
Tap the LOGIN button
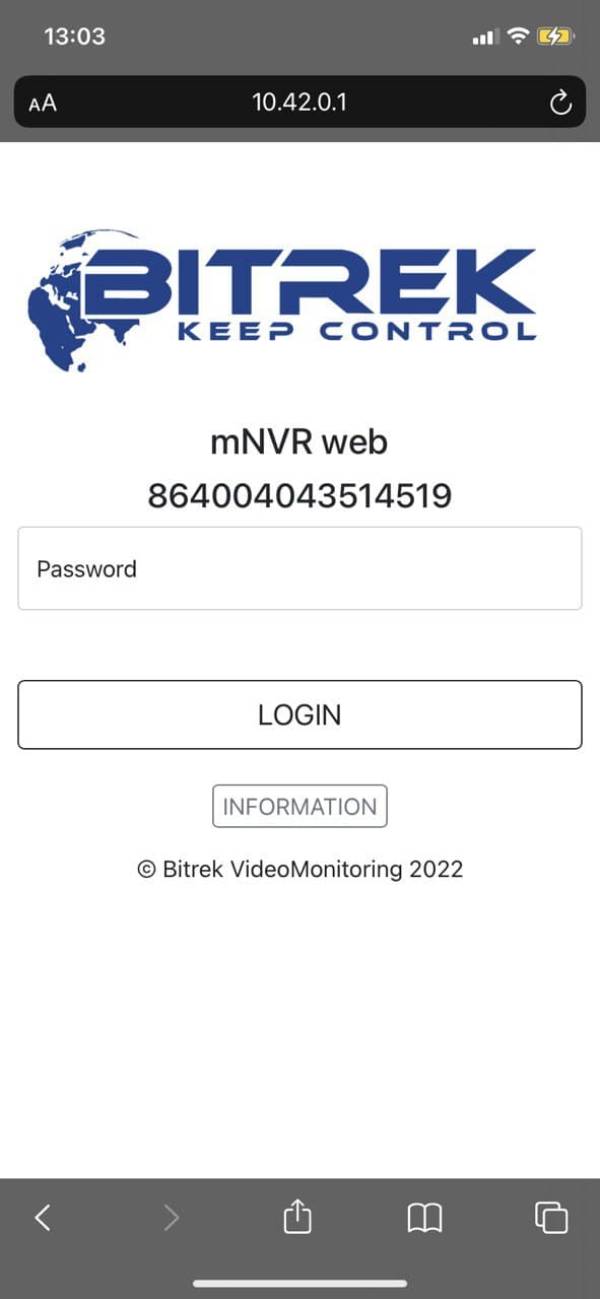299,715
